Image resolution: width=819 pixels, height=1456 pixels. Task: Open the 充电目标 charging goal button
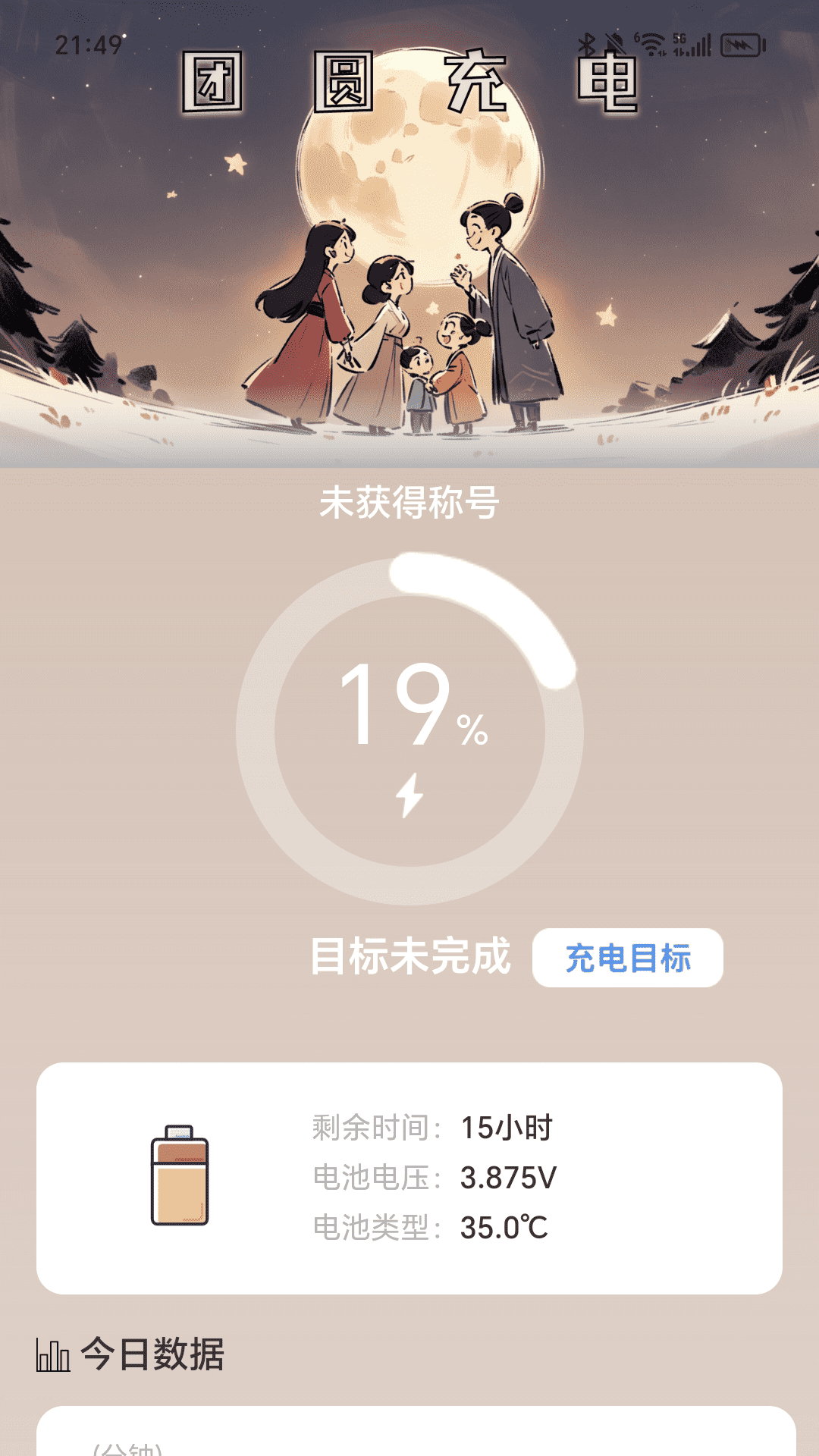tap(627, 958)
